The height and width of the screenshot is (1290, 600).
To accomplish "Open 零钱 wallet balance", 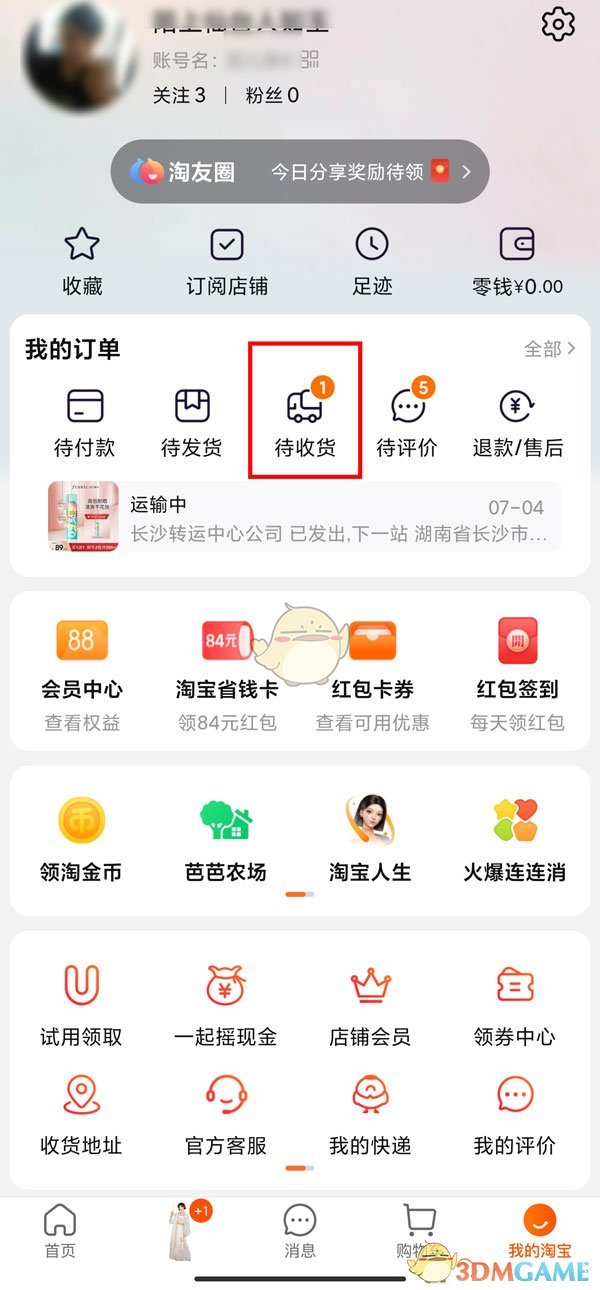I will [517, 261].
